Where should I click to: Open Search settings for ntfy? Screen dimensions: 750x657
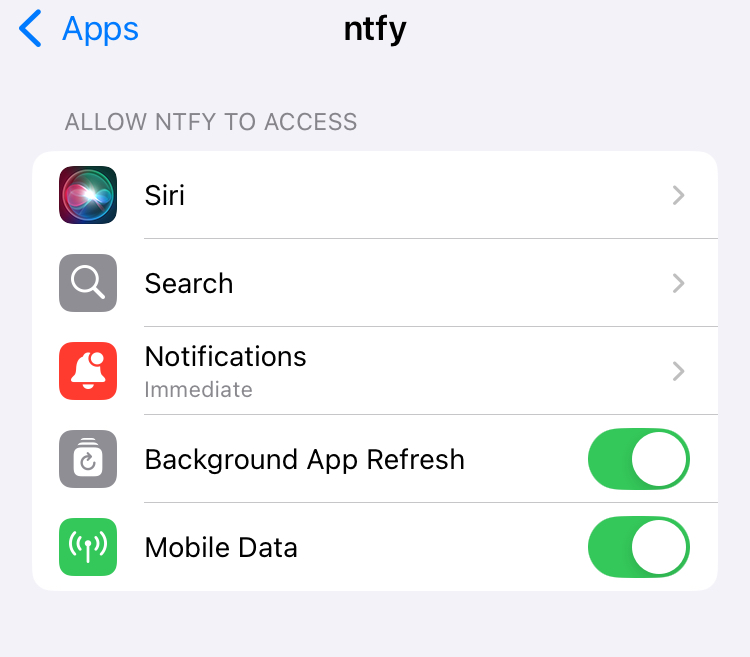375,283
